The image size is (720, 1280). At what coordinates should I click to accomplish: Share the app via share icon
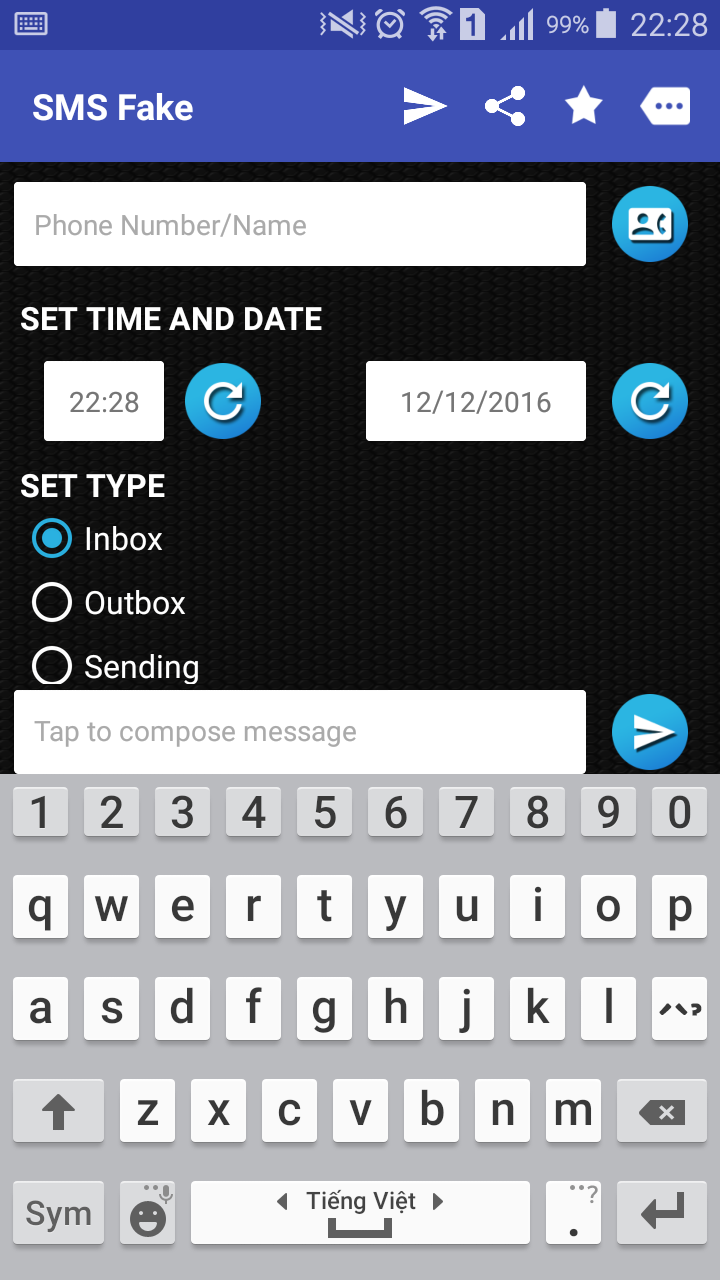(505, 106)
